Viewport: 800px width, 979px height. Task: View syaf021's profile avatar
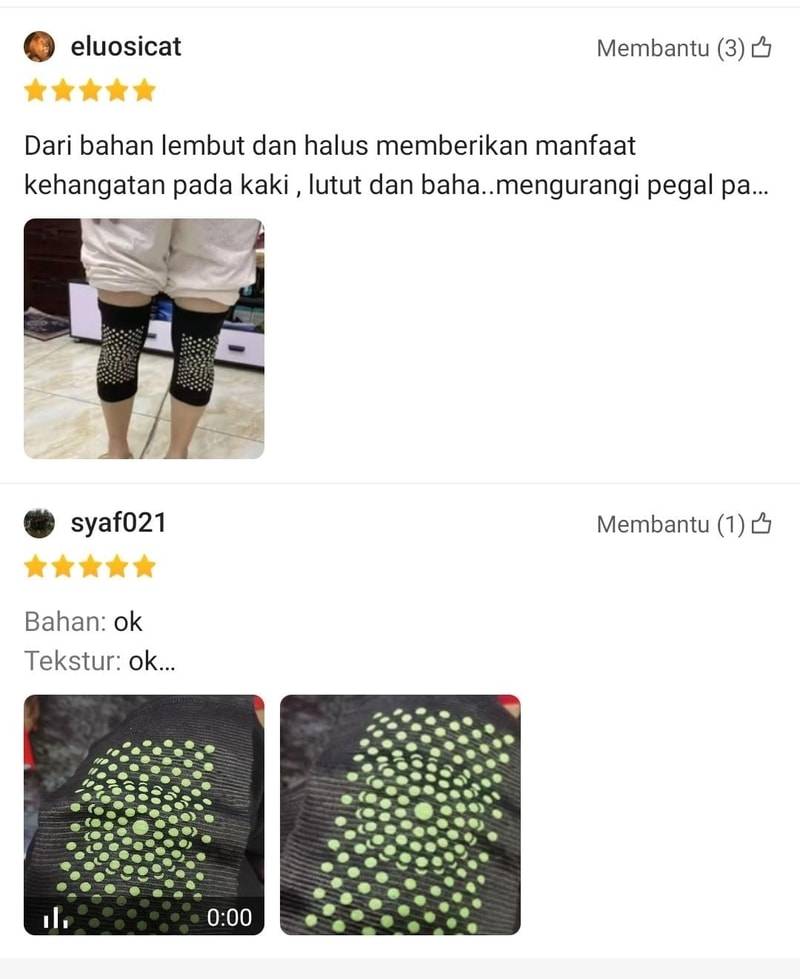point(39,523)
